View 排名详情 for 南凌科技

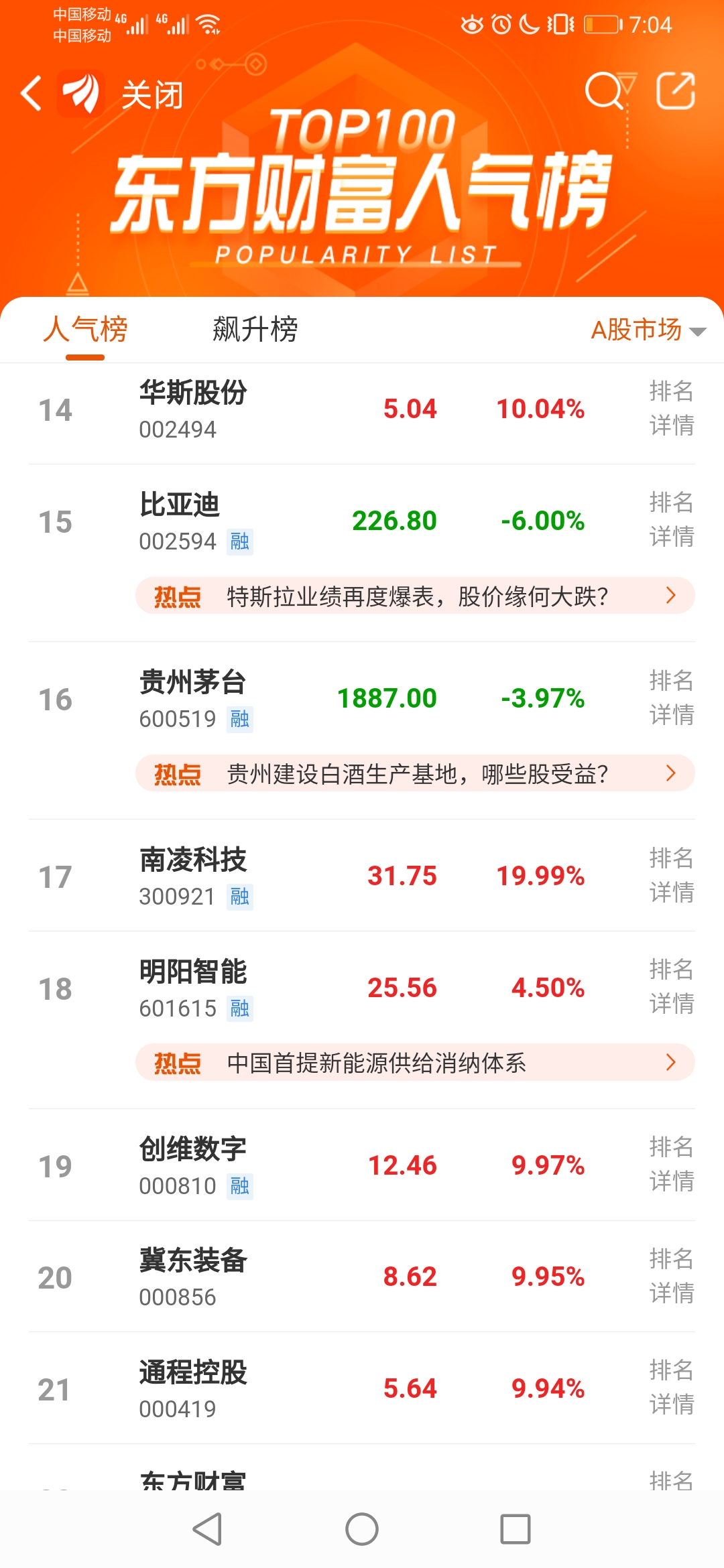pyautogui.click(x=671, y=875)
